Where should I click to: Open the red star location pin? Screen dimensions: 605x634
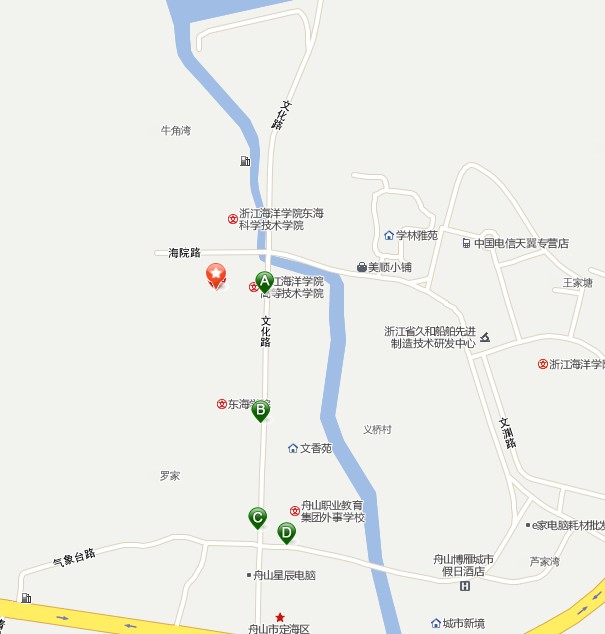click(216, 274)
